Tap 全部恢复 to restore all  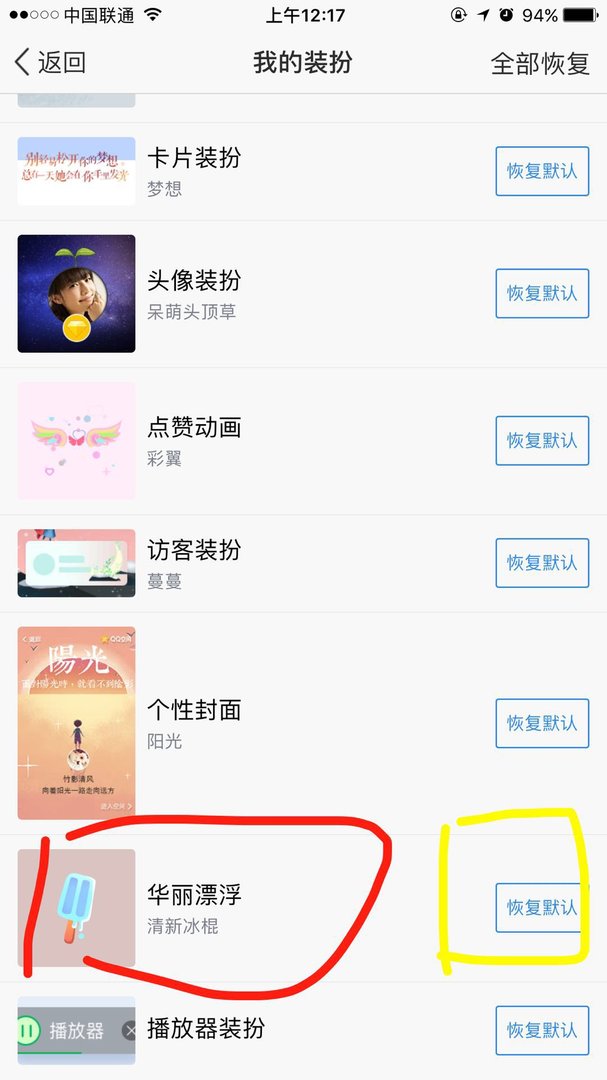pyautogui.click(x=540, y=63)
